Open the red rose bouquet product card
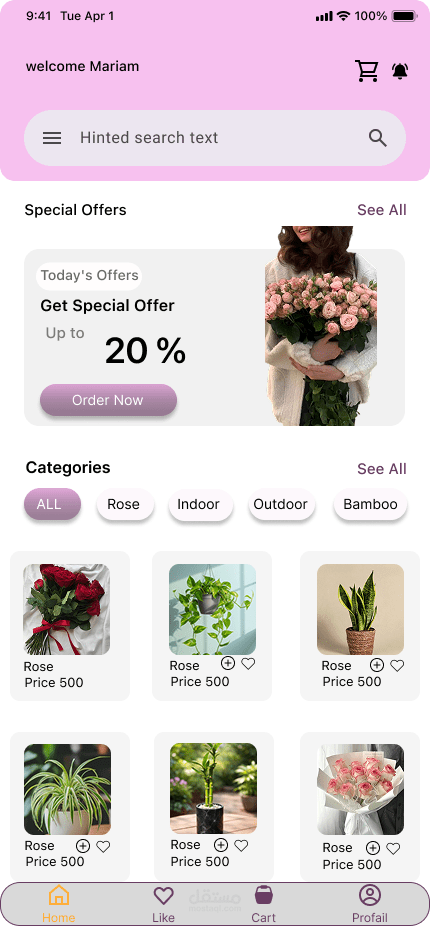Screen dimensions: 430x932 pos(70,626)
